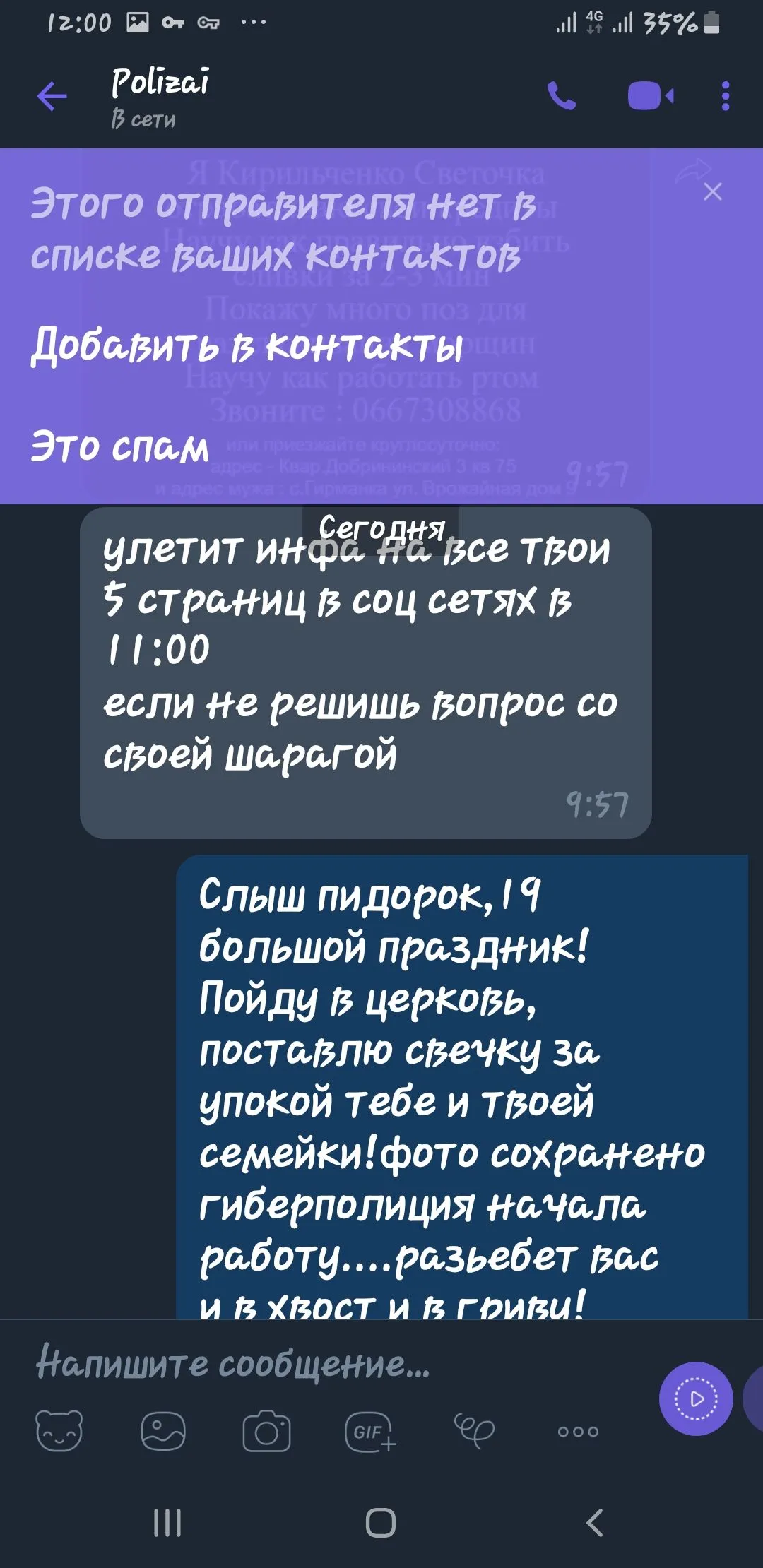Go back from the Polizai chat
763x1568 pixels.
52,96
